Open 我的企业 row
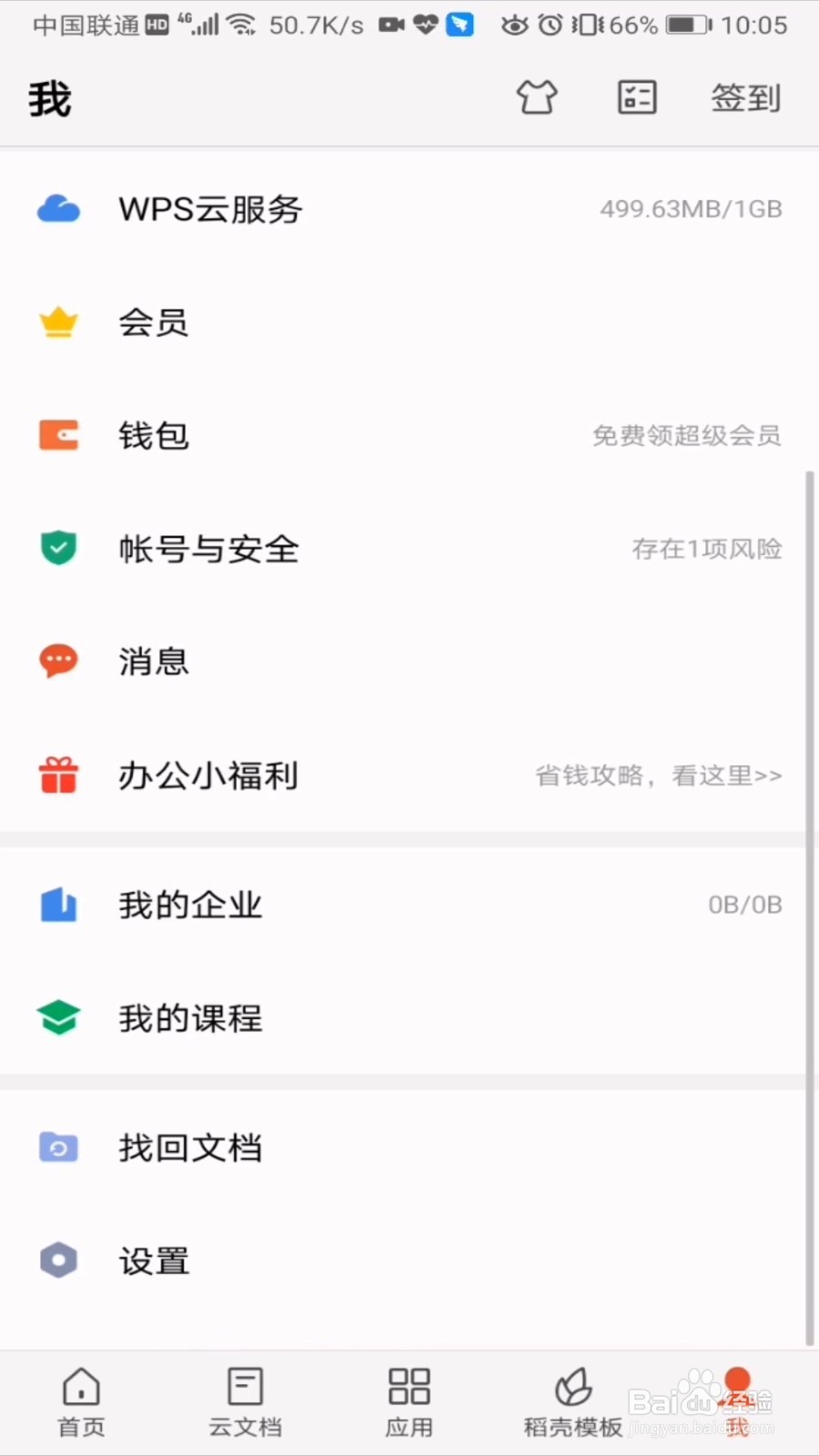 click(409, 905)
